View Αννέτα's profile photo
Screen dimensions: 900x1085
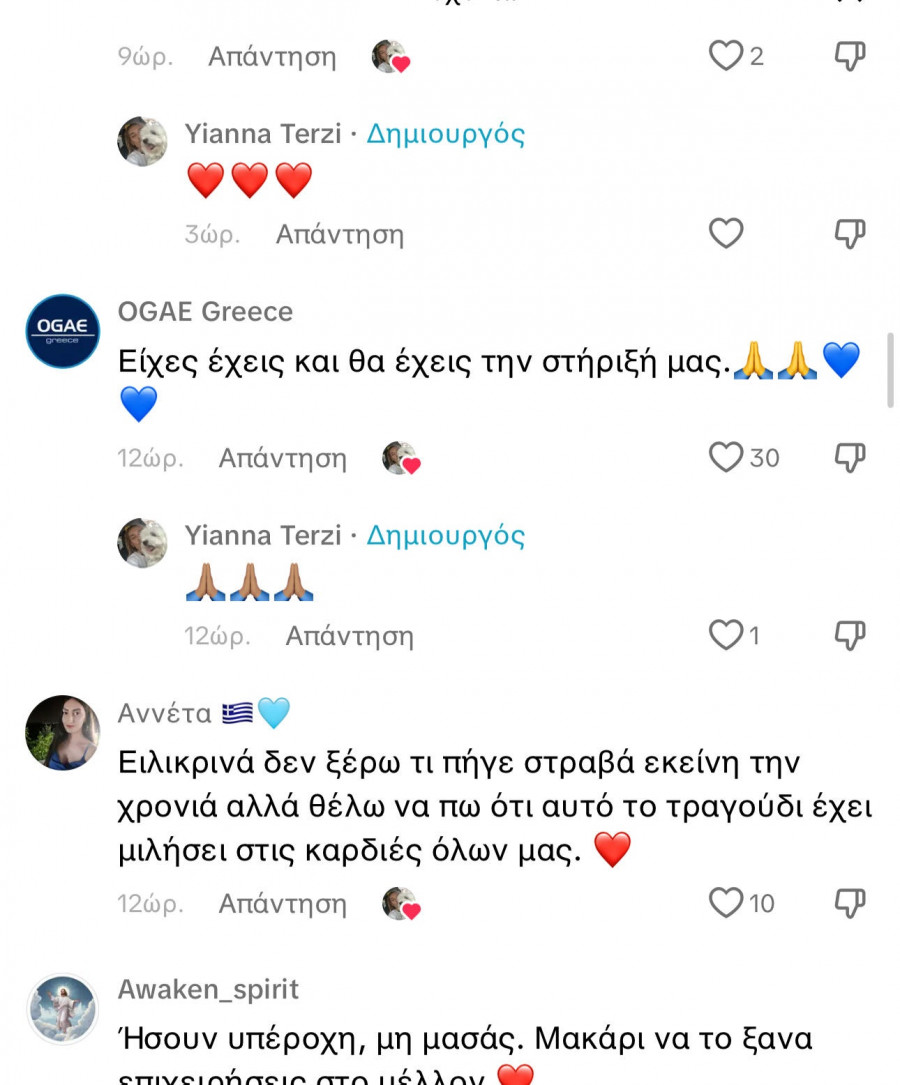[x=62, y=731]
